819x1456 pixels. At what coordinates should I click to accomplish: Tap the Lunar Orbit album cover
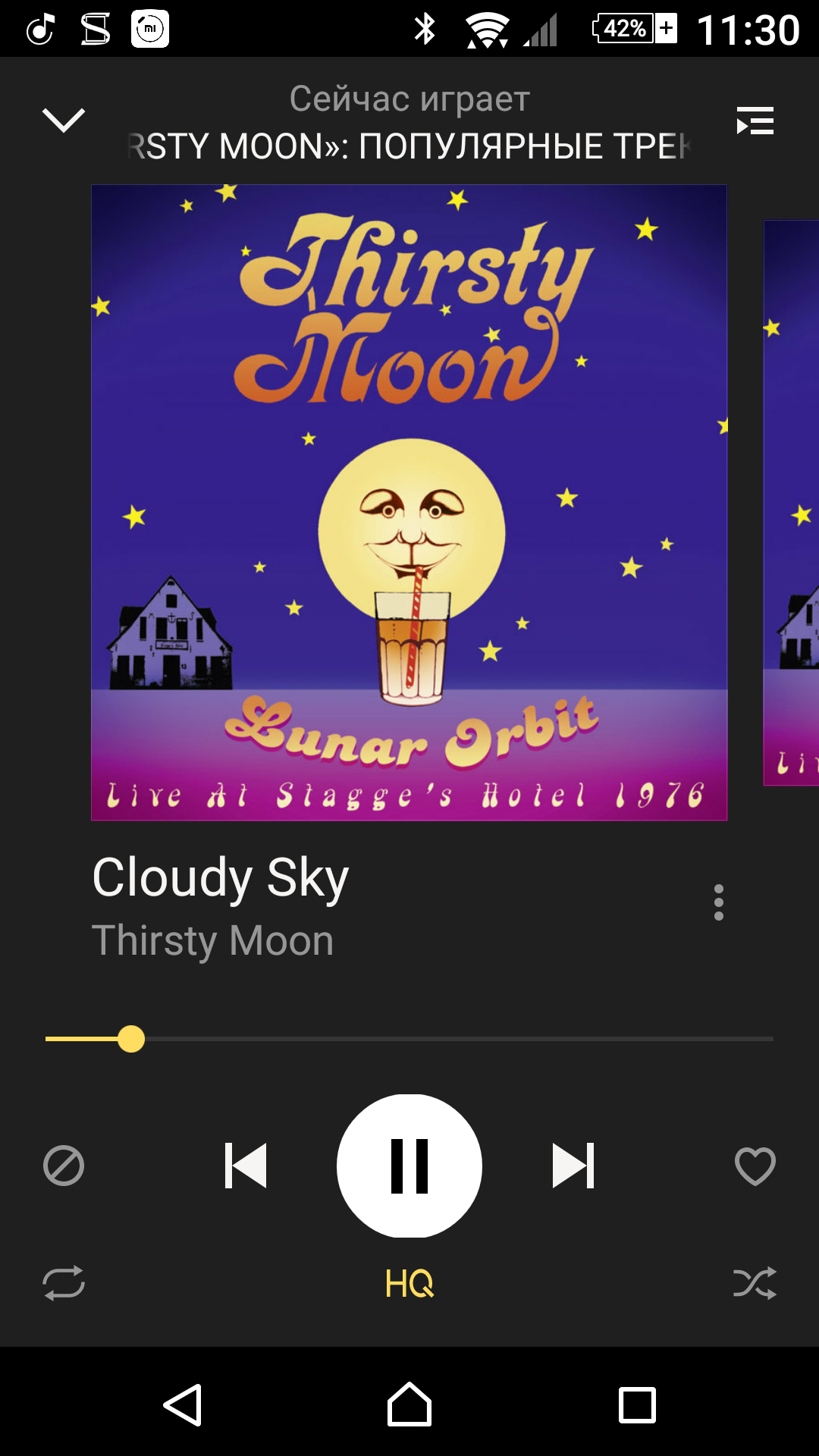pyautogui.click(x=409, y=502)
